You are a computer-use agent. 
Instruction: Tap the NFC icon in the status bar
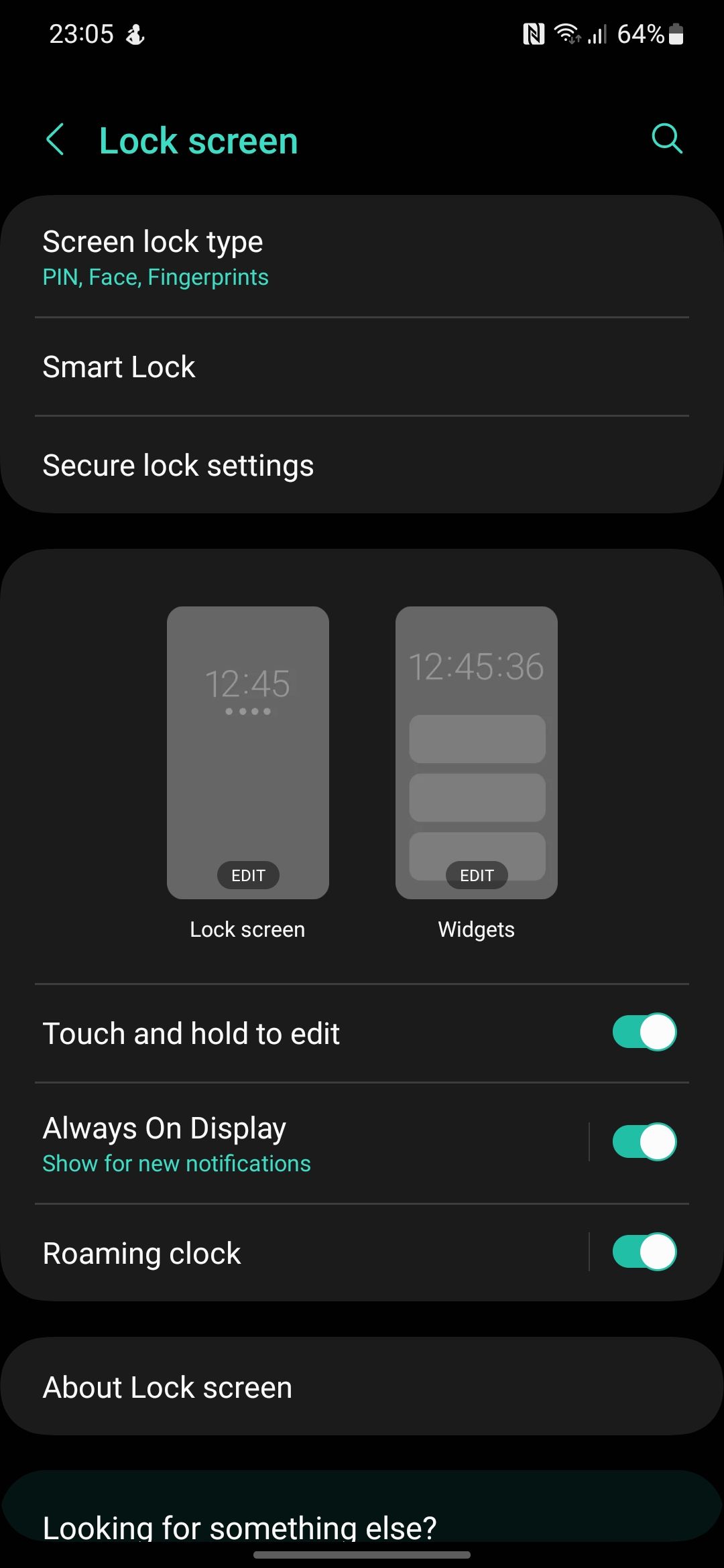(533, 32)
